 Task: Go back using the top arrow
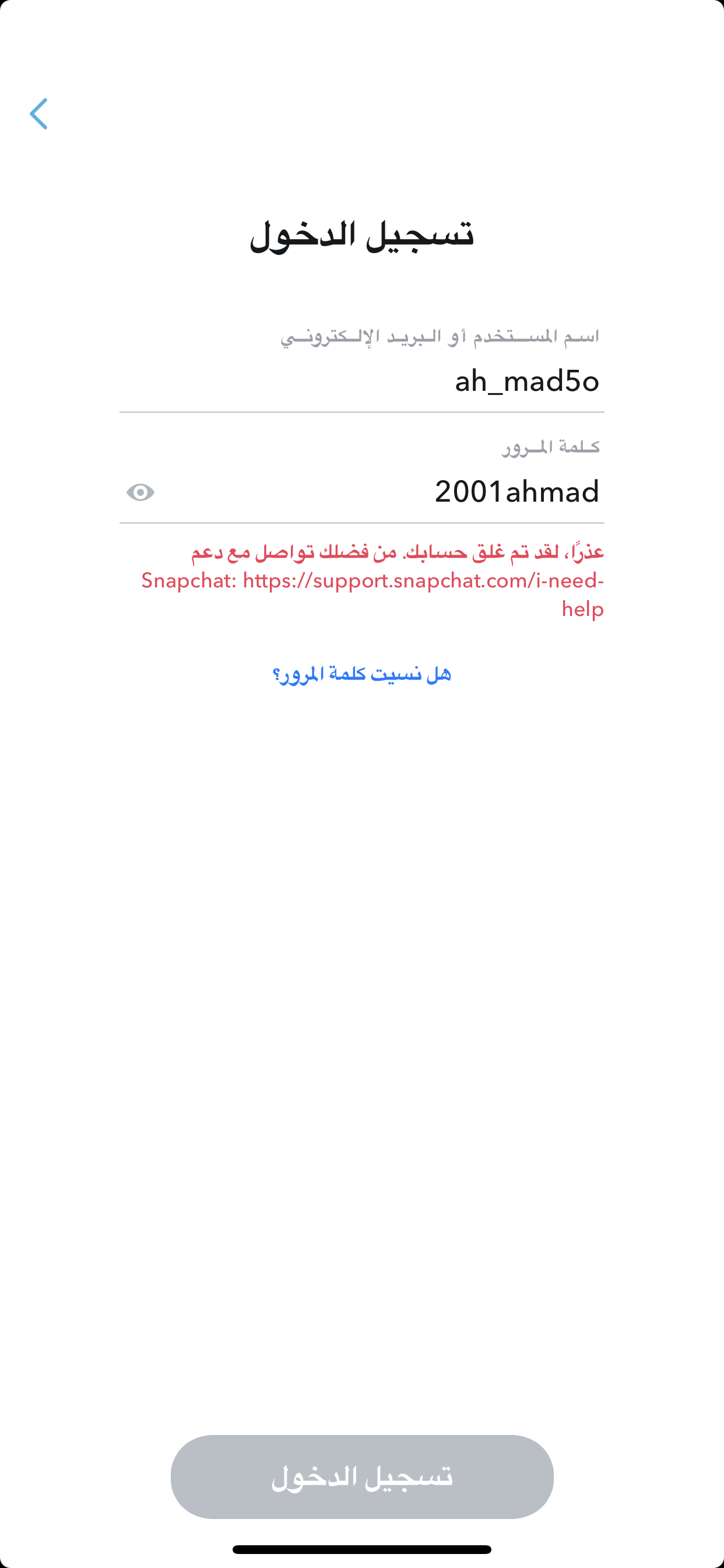point(39,114)
